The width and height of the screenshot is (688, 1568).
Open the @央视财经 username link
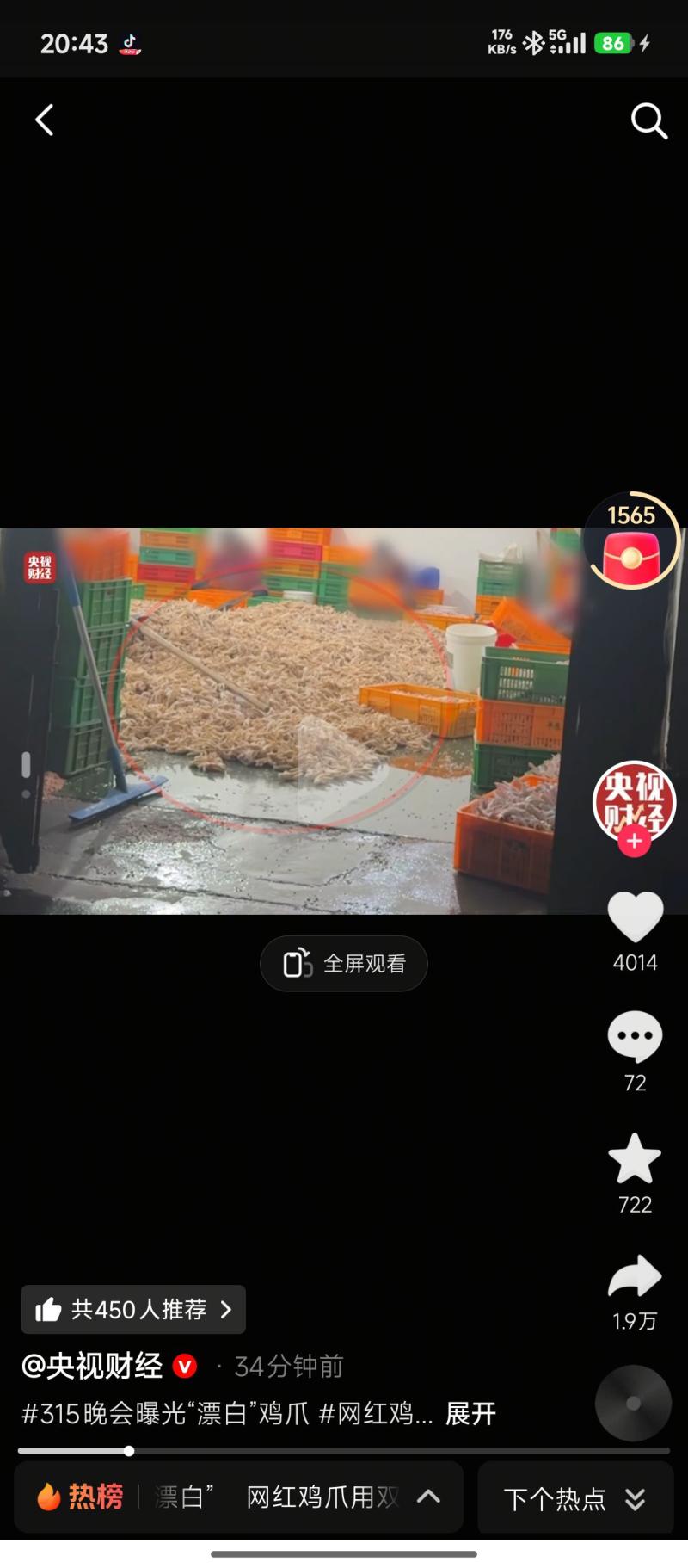[x=92, y=1366]
